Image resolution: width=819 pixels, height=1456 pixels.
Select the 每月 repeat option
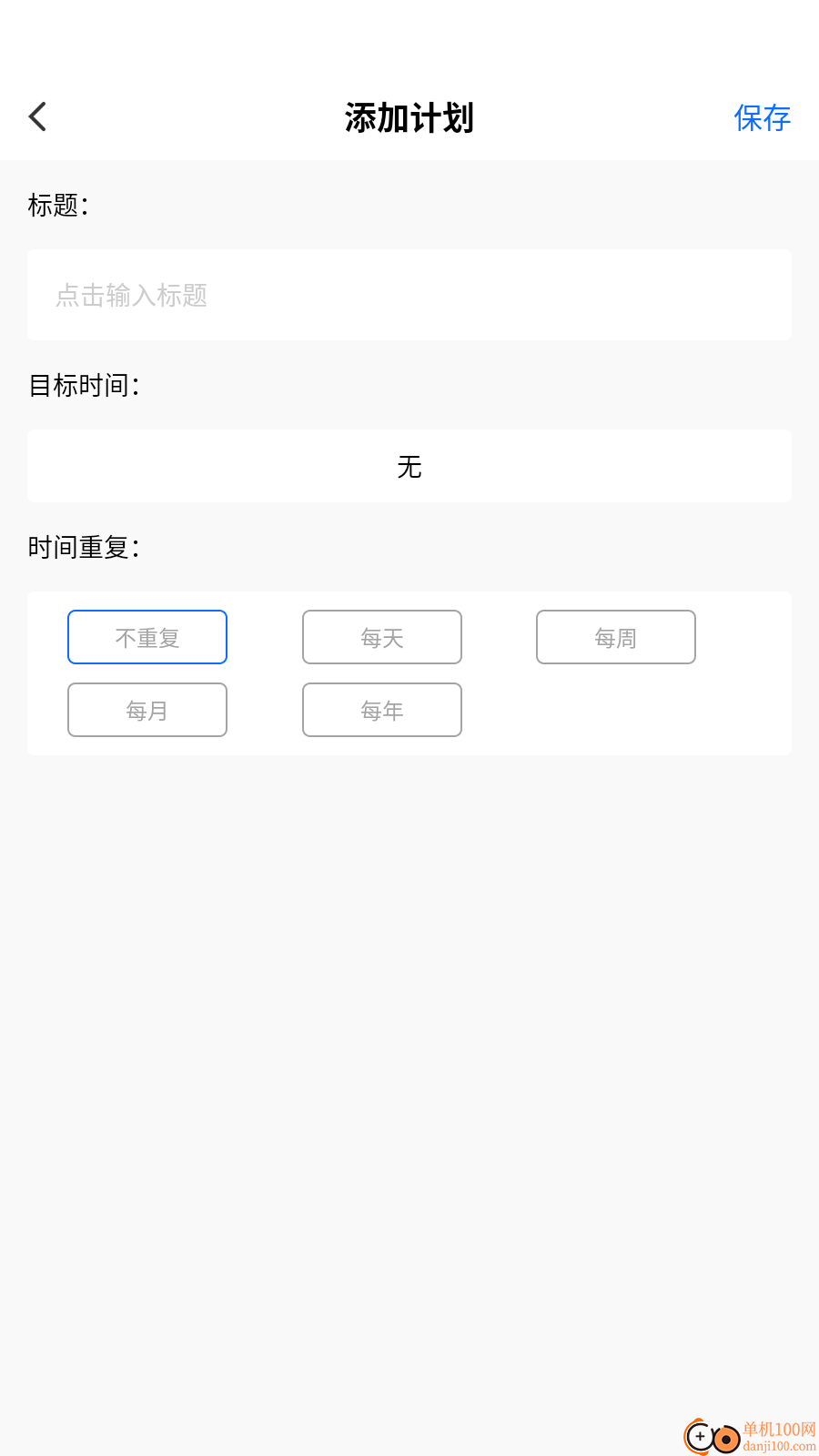147,710
